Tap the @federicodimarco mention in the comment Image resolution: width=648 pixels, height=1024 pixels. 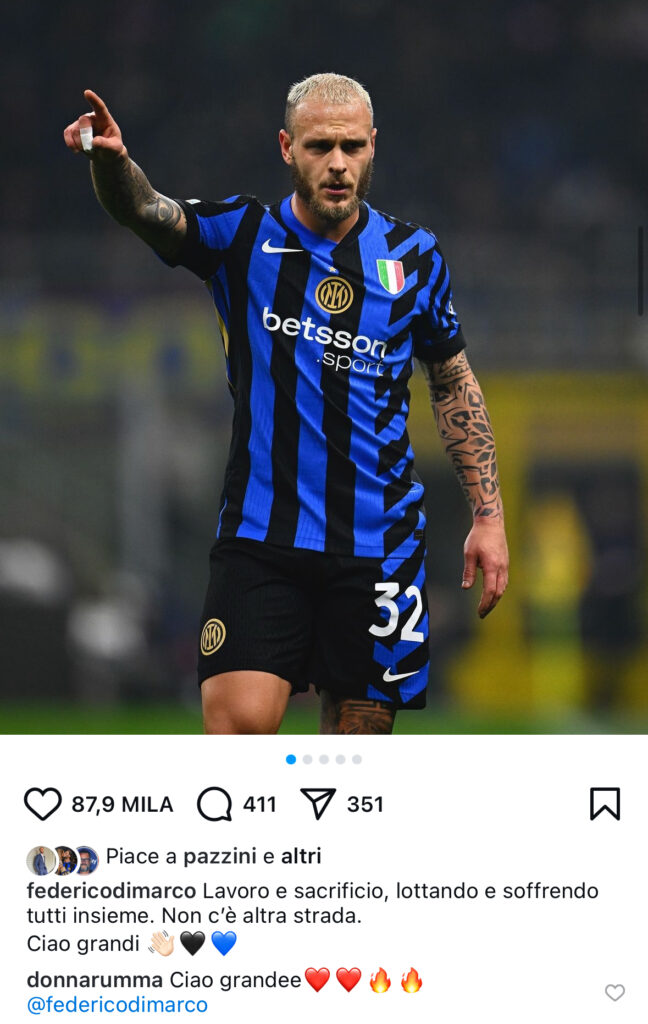117,1005
